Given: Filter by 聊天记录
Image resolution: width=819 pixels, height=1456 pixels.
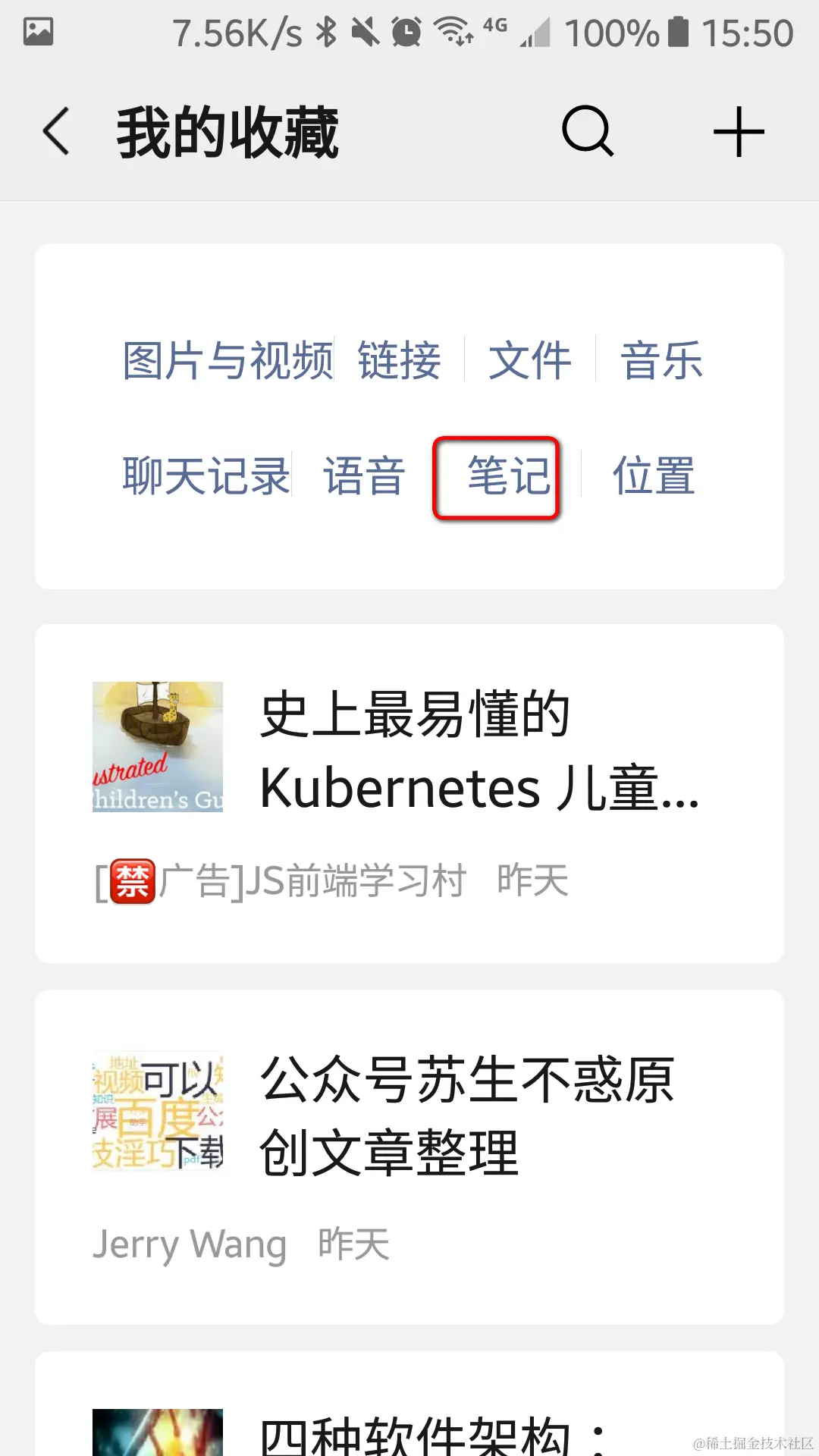Looking at the screenshot, I should tap(206, 476).
